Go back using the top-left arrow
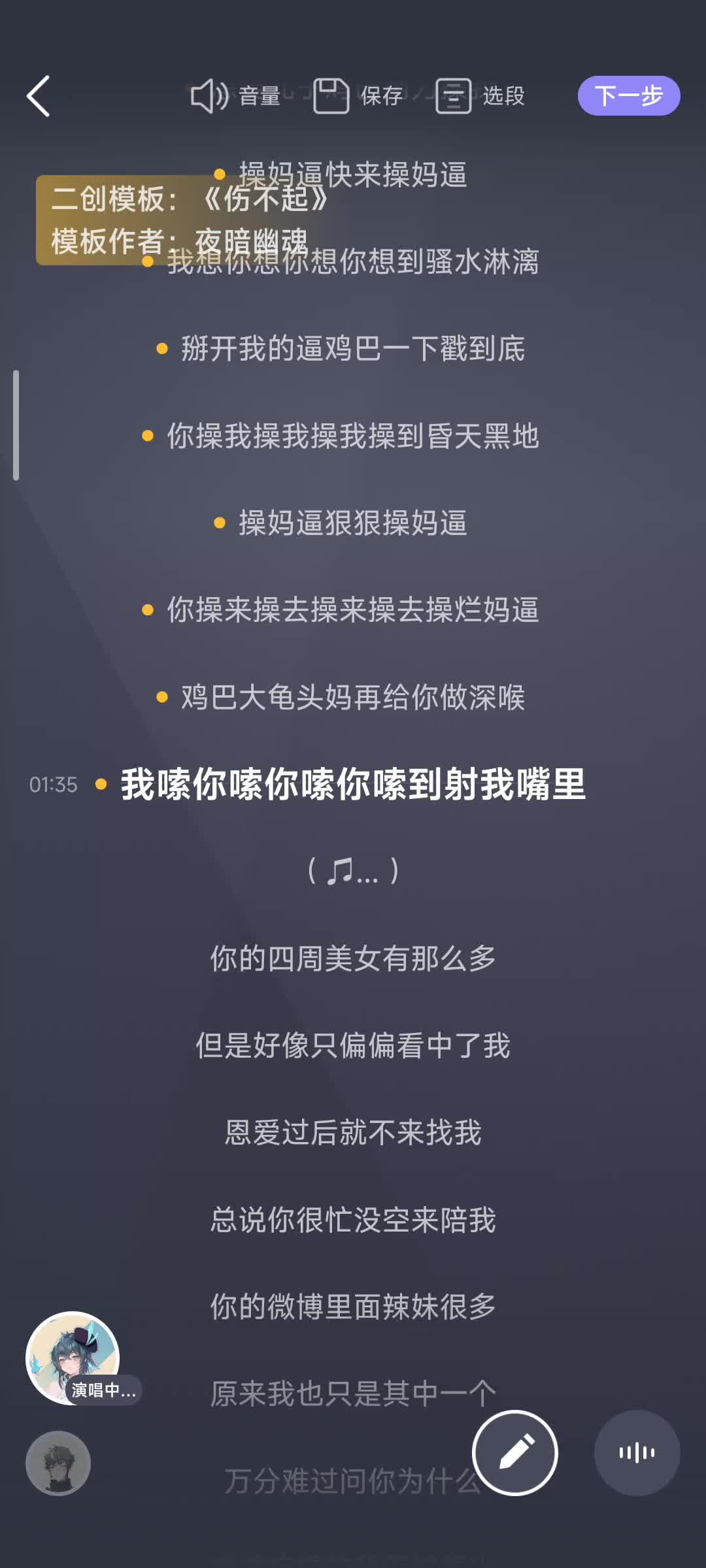 (39, 96)
